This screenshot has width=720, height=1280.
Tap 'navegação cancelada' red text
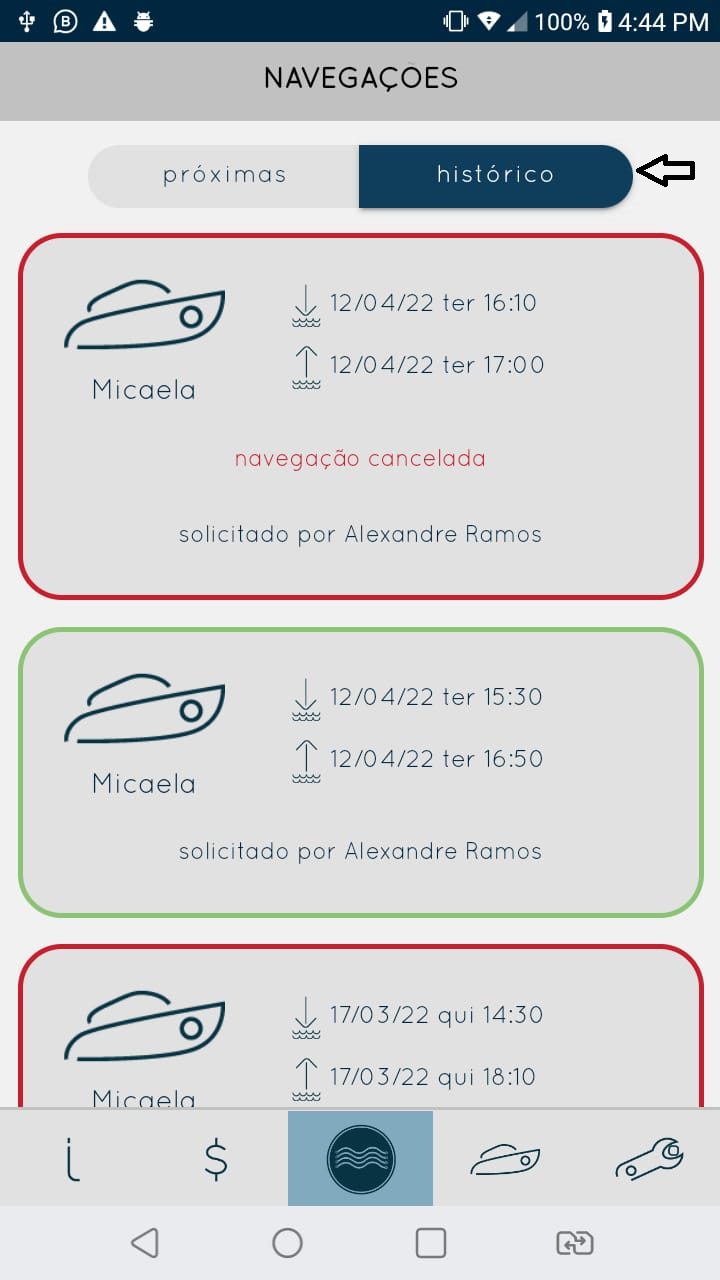(x=360, y=458)
